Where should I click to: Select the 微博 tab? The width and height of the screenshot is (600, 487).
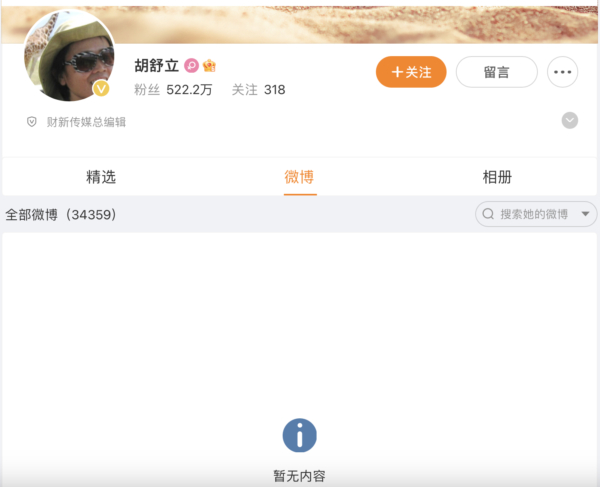pos(299,177)
